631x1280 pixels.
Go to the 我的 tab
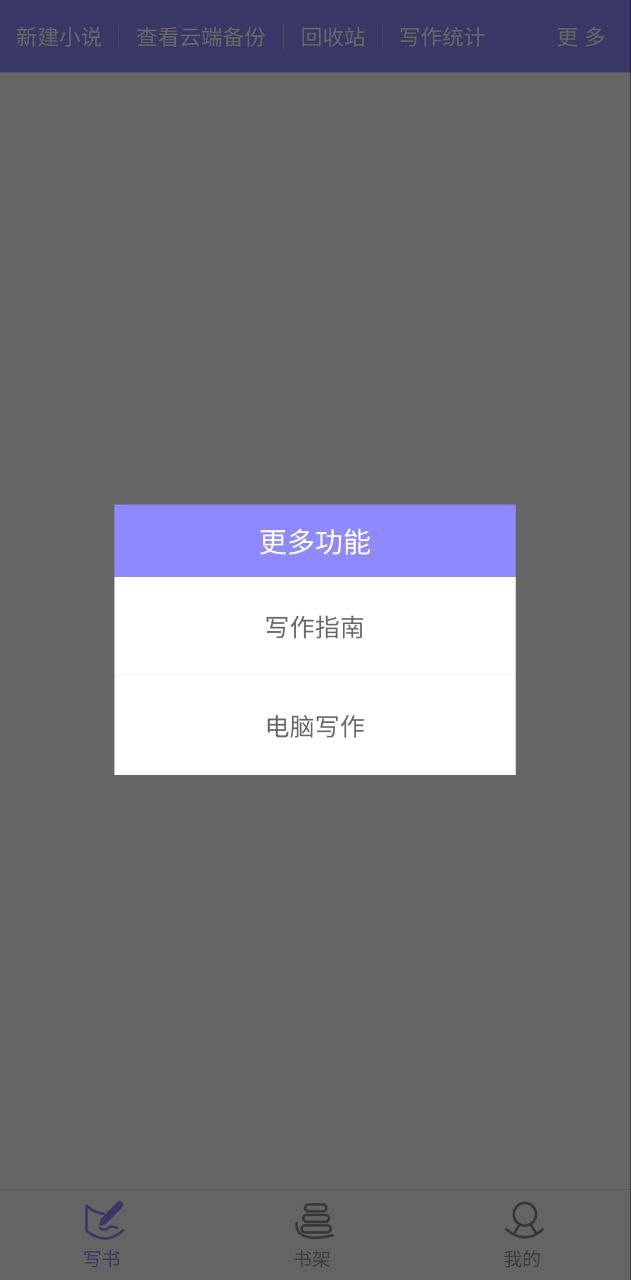tap(523, 1235)
